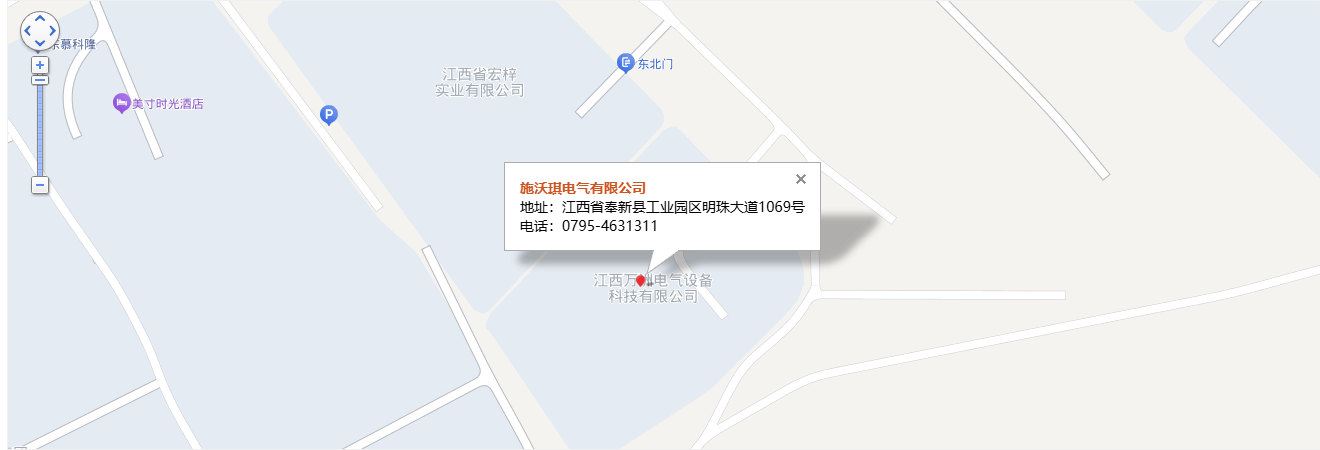Zoom out with the minus button

(x=40, y=185)
